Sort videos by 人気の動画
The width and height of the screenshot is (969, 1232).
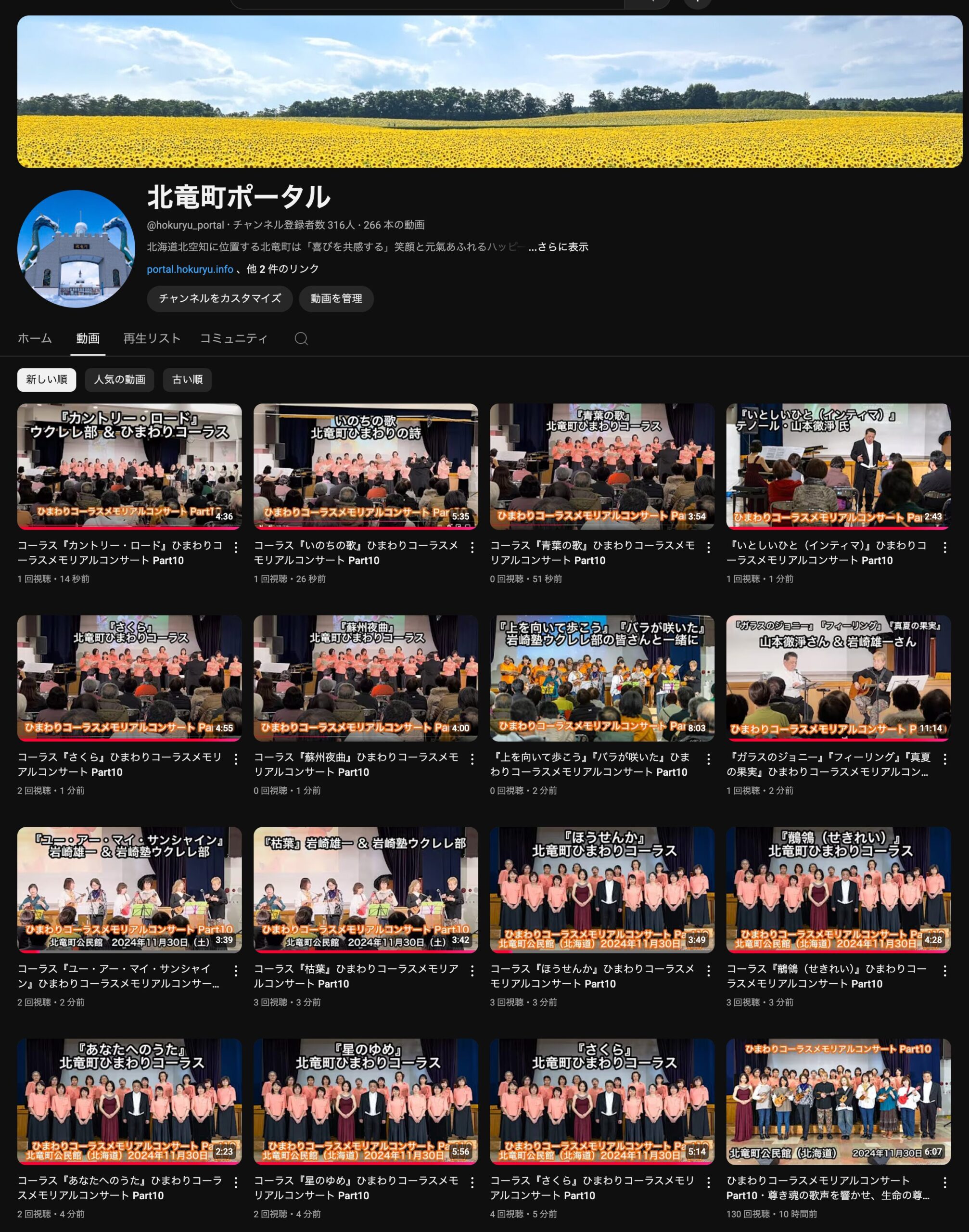pyautogui.click(x=119, y=380)
